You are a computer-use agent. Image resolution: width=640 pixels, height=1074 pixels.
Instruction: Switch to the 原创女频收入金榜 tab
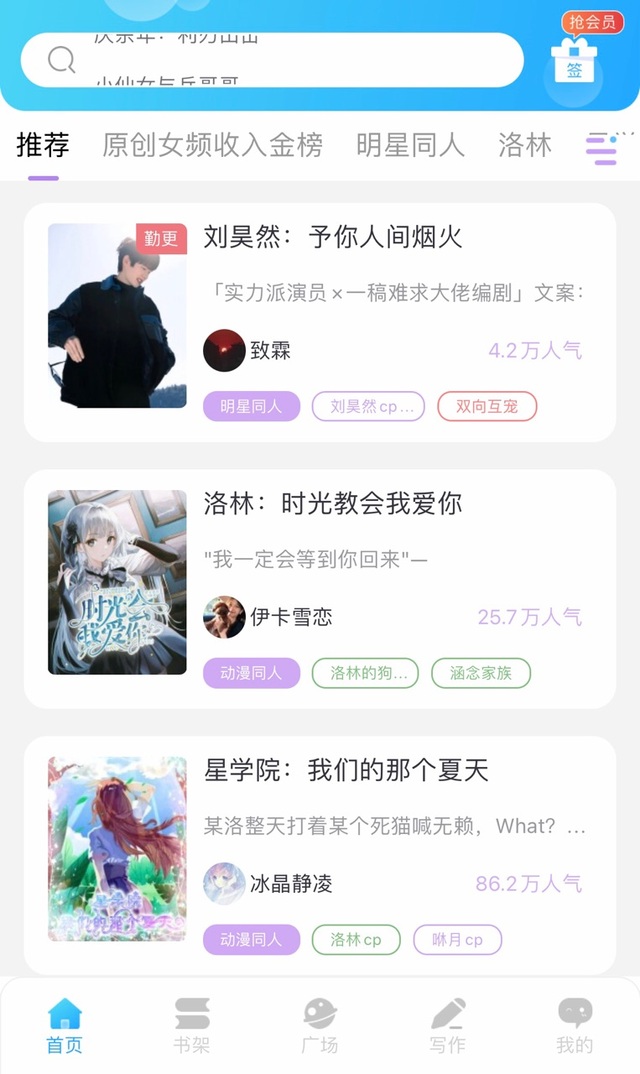pos(212,145)
